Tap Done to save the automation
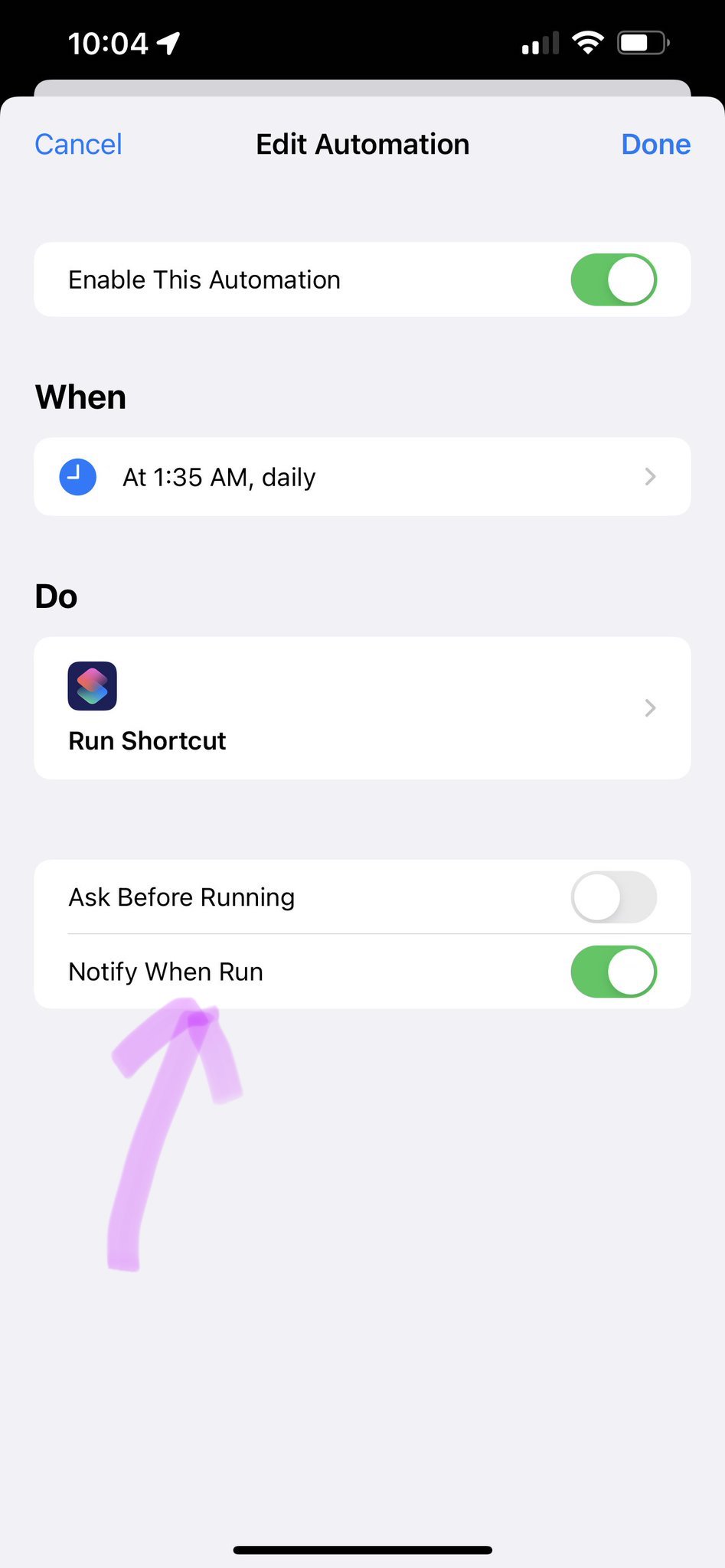The image size is (725, 1568). pos(655,145)
